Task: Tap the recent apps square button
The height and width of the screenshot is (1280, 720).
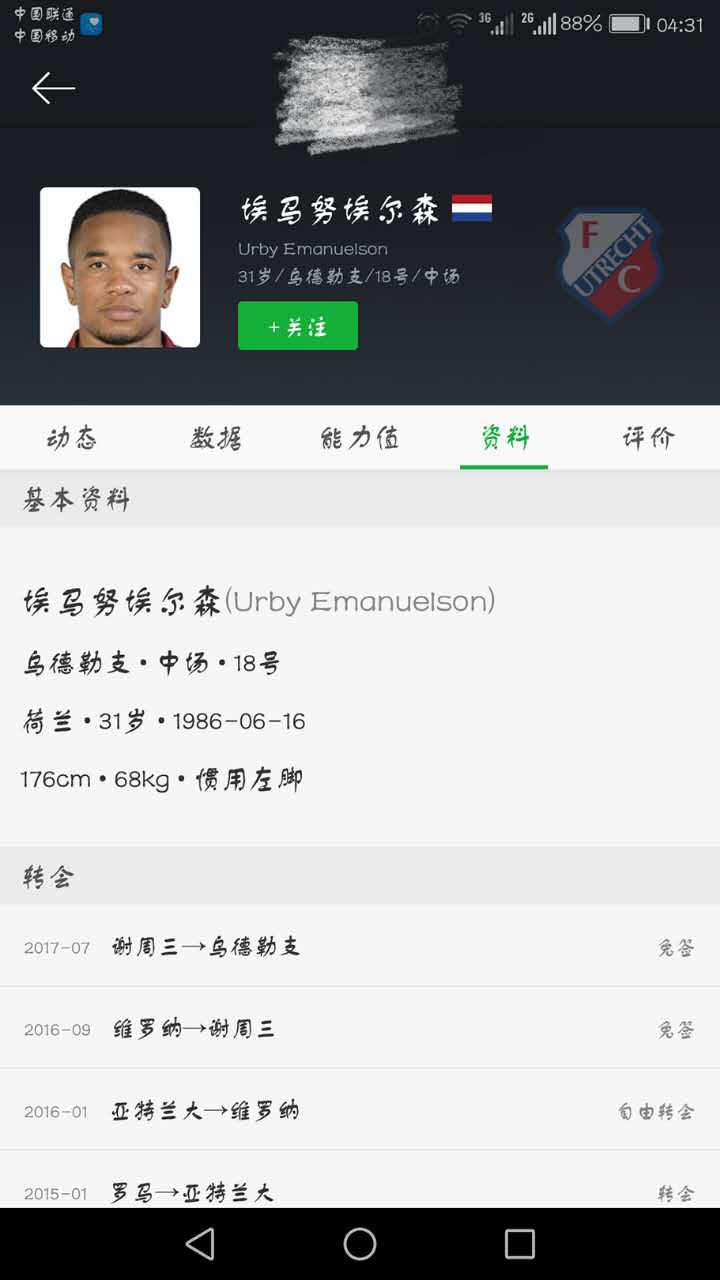Action: [519, 1243]
